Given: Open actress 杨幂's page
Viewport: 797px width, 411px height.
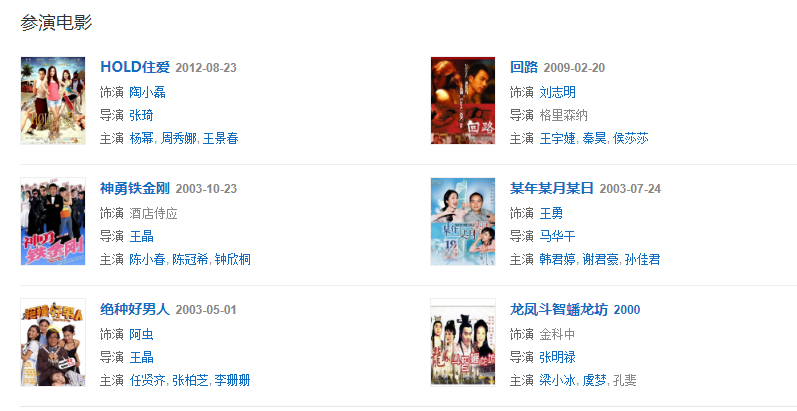Looking at the screenshot, I should (141, 138).
